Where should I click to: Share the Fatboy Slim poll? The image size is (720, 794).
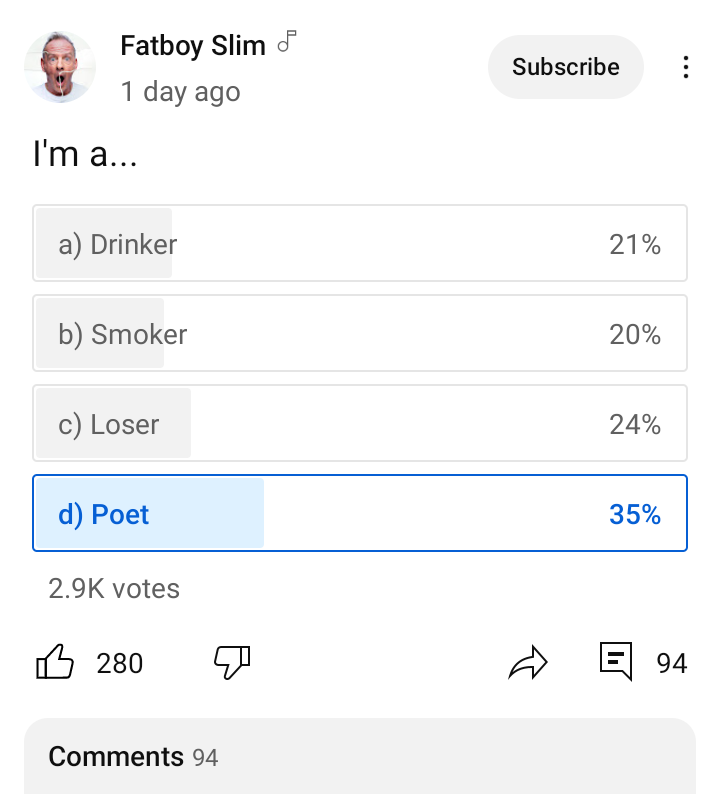(x=528, y=662)
